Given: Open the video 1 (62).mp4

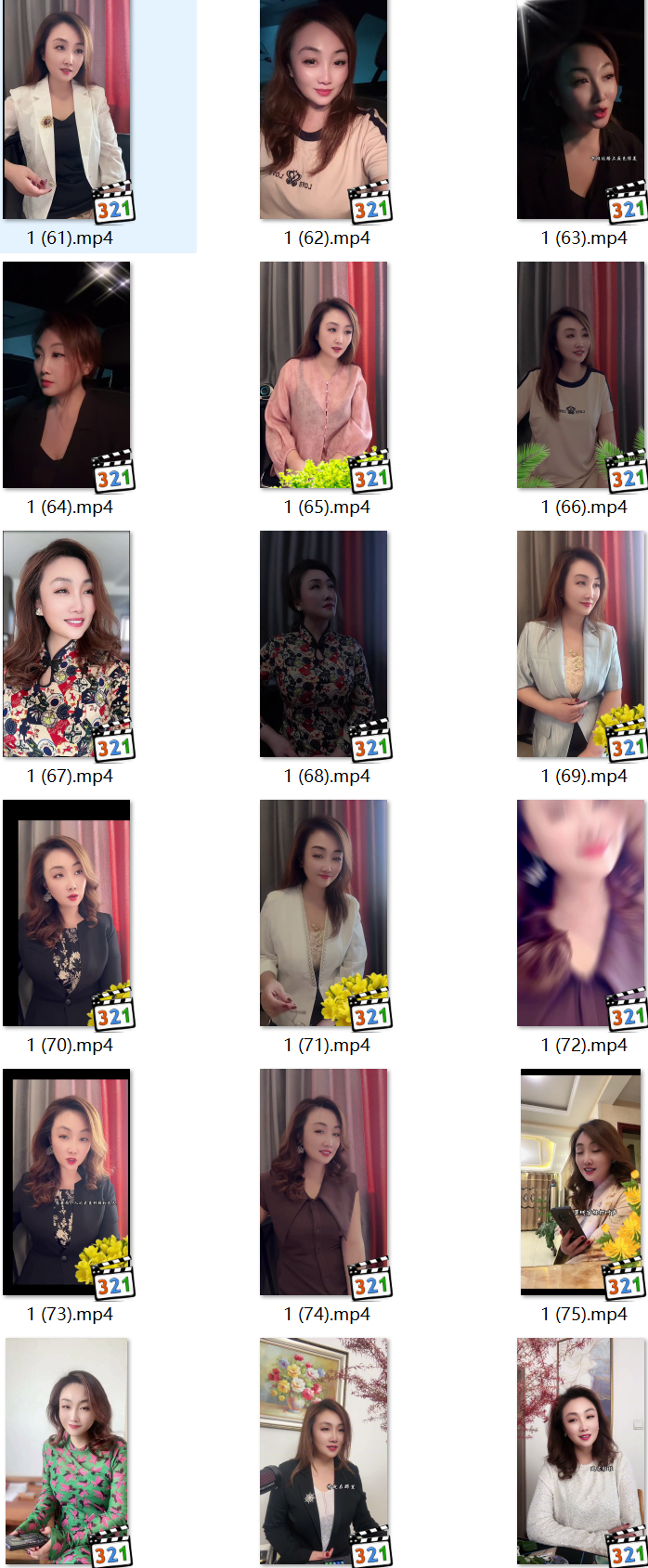Looking at the screenshot, I should (x=324, y=109).
